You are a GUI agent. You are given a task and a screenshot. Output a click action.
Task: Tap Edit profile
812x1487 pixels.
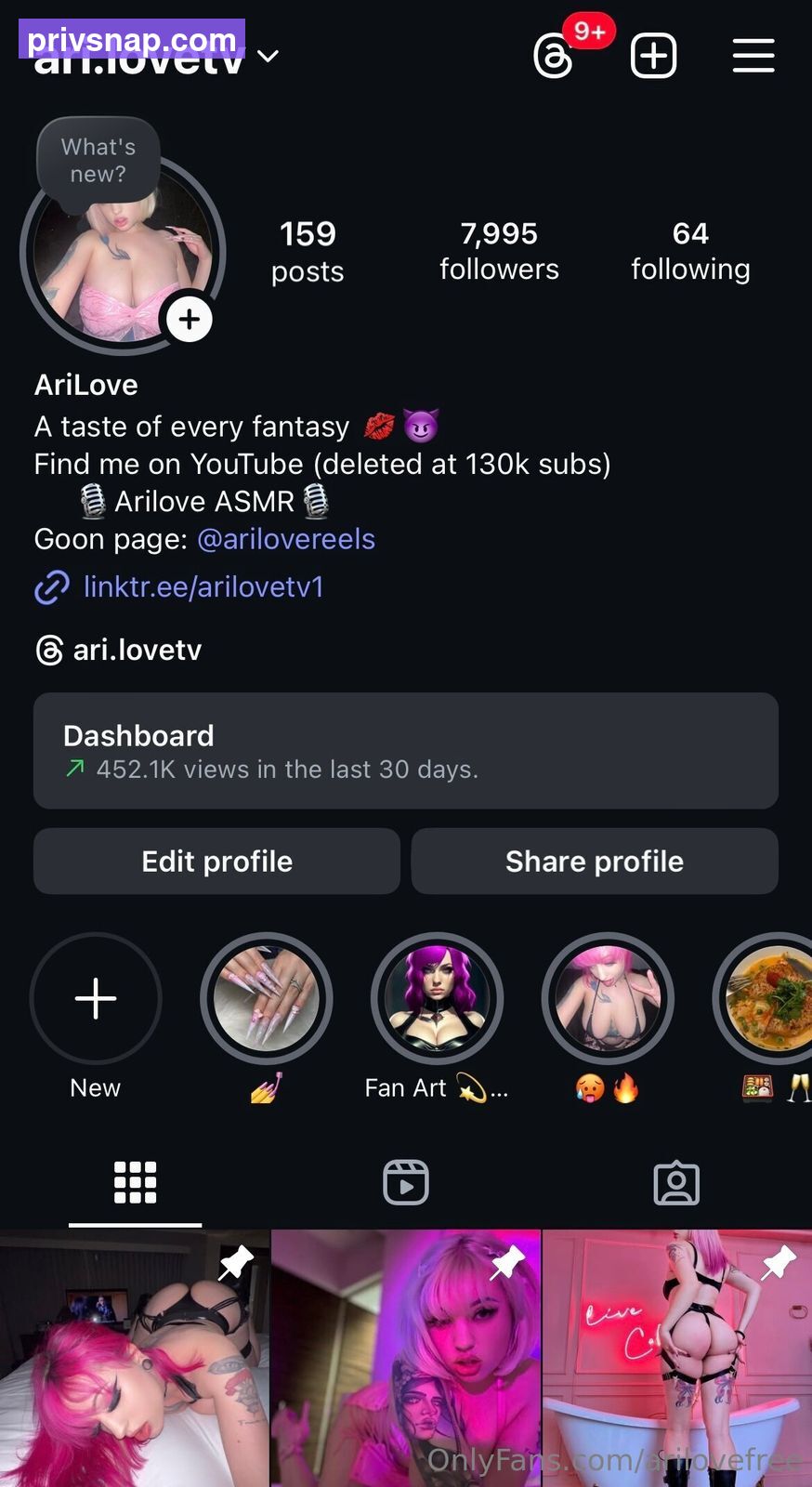point(217,862)
